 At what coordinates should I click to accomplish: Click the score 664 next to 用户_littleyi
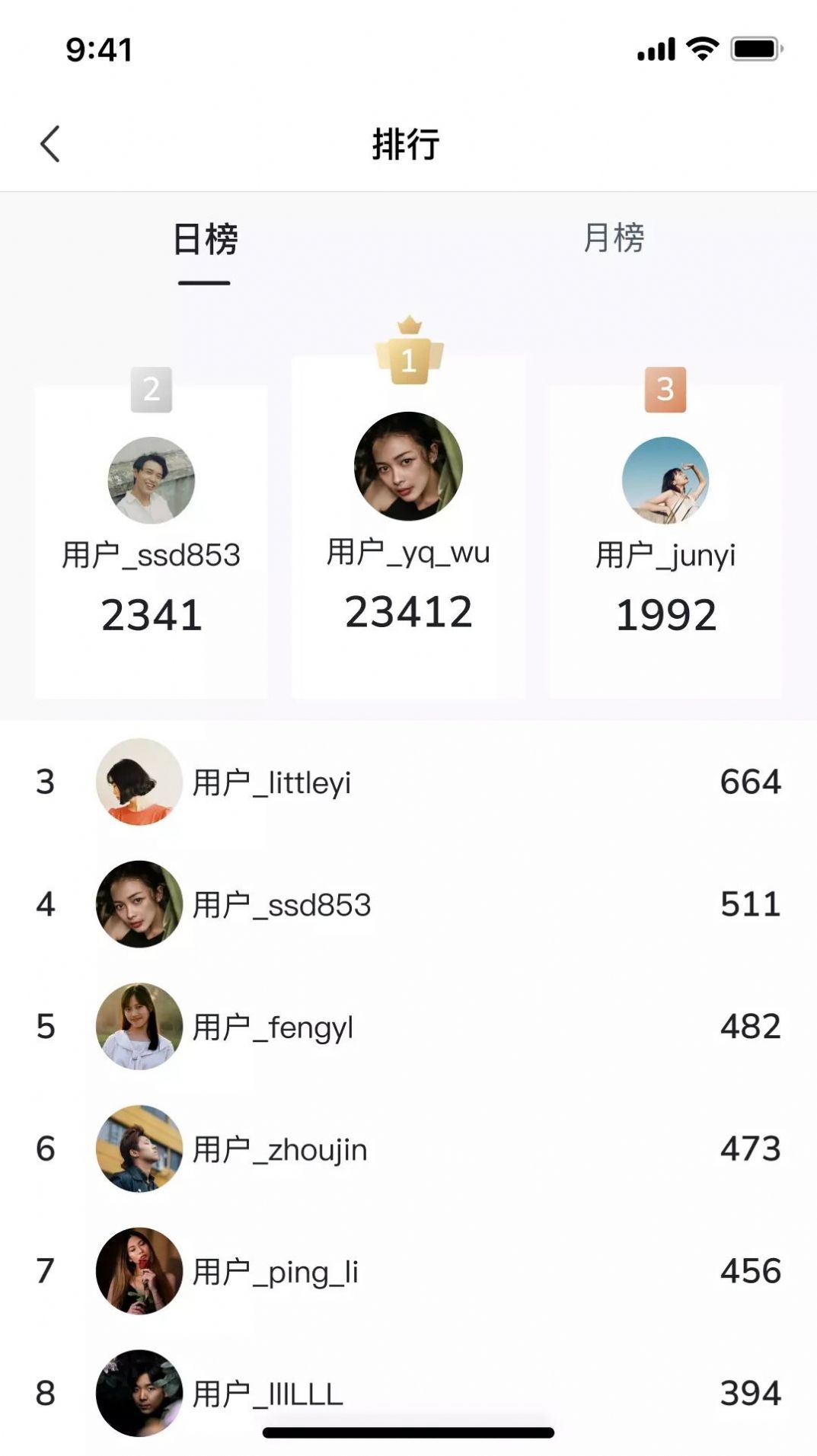pyautogui.click(x=749, y=782)
